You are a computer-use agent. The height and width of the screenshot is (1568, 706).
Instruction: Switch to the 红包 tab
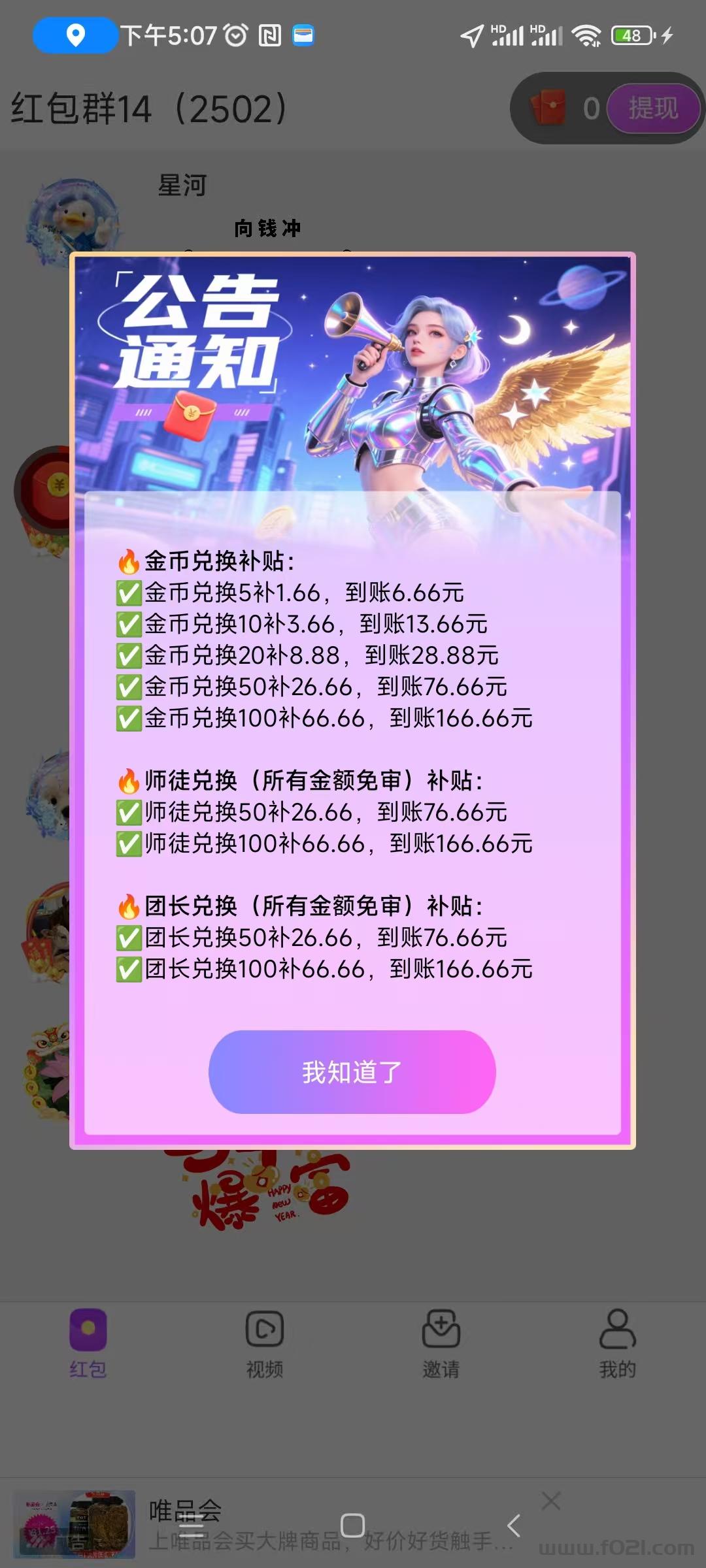(x=88, y=1343)
